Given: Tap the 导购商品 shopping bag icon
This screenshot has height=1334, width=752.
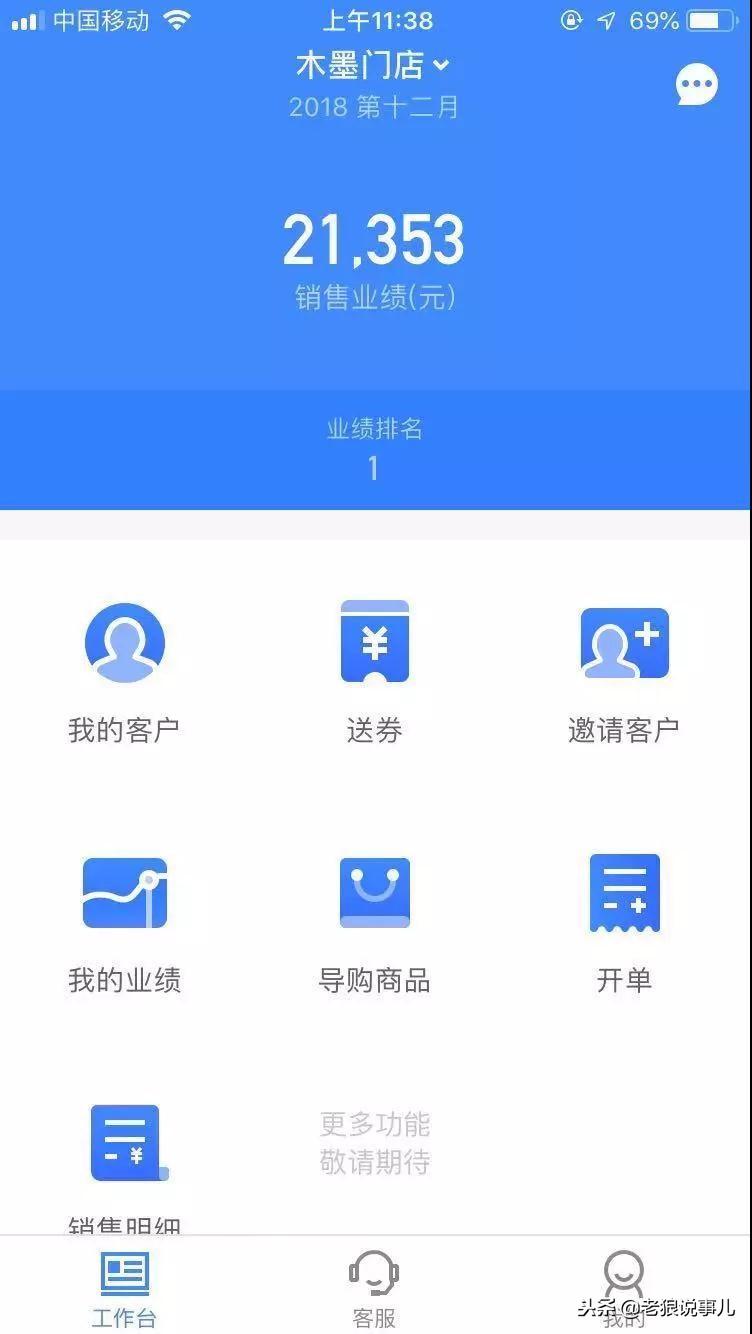Looking at the screenshot, I should pos(375,893).
